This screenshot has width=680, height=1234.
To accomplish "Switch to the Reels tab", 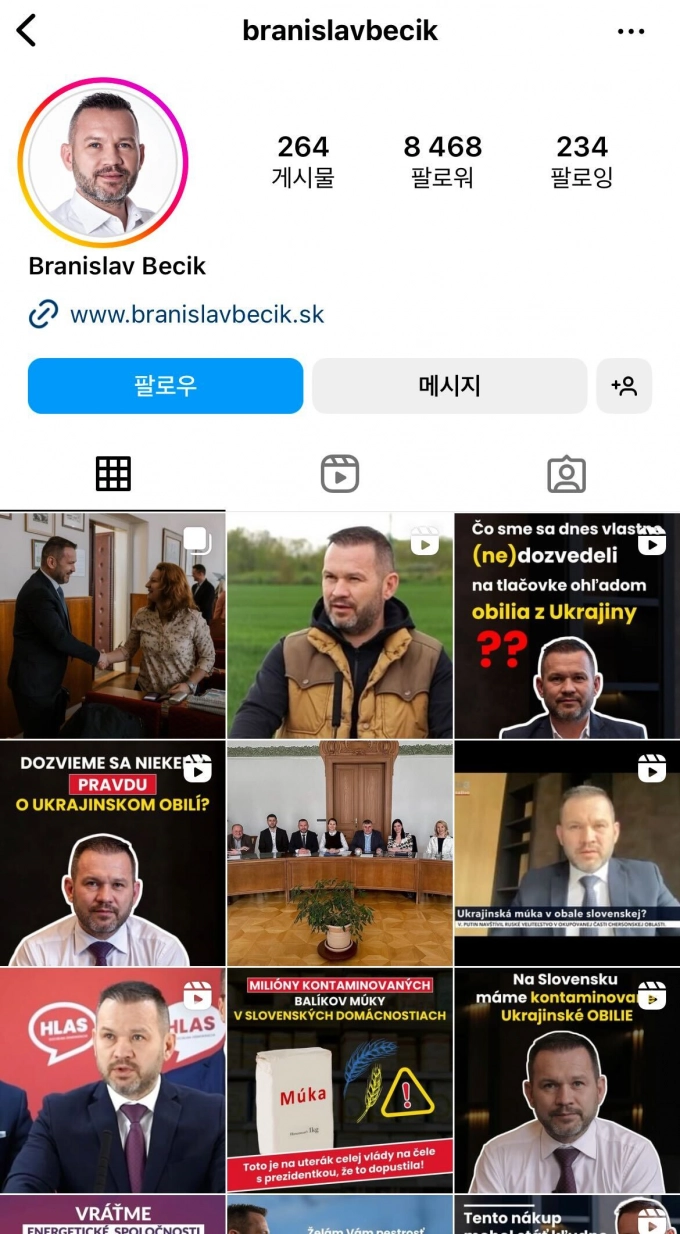I will [340, 473].
